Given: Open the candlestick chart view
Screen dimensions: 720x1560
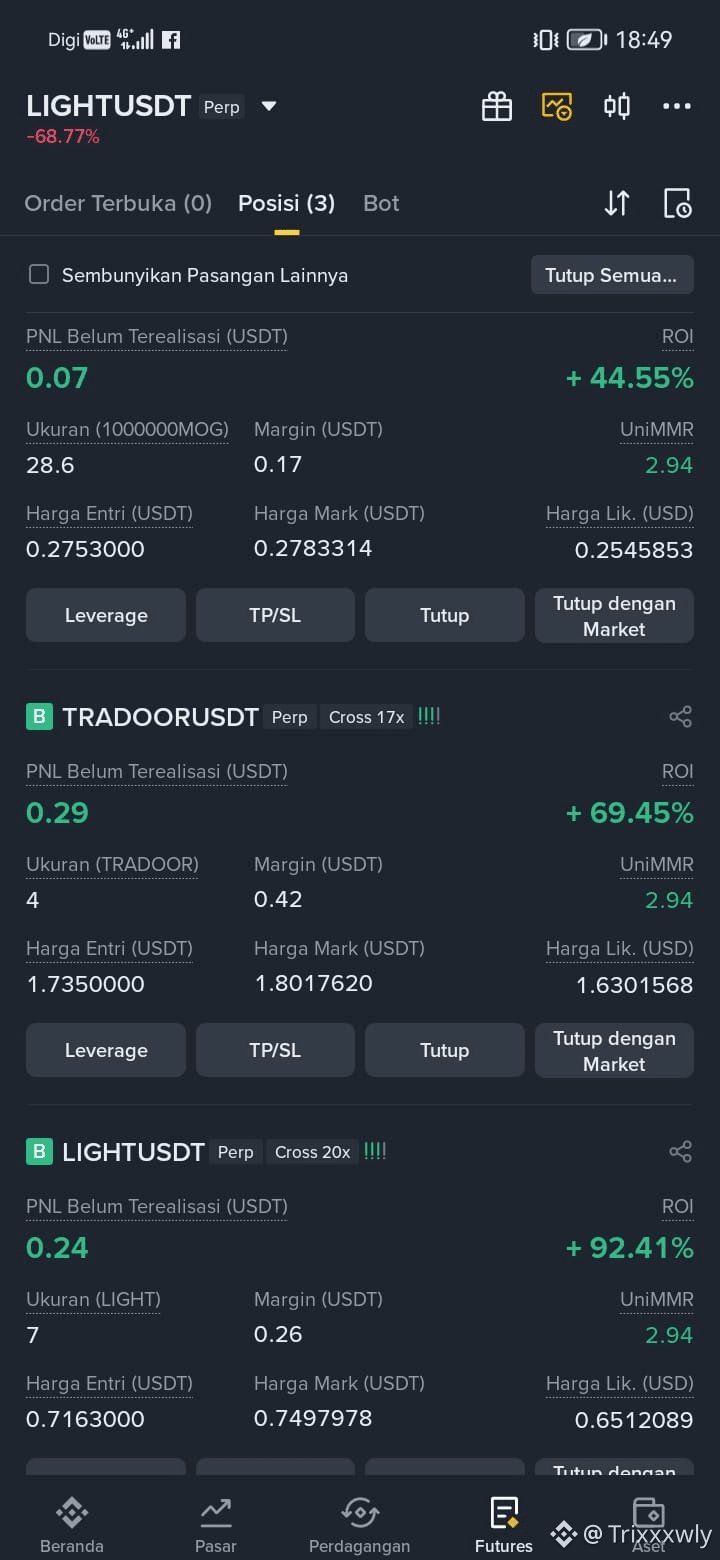Looking at the screenshot, I should pyautogui.click(x=617, y=106).
